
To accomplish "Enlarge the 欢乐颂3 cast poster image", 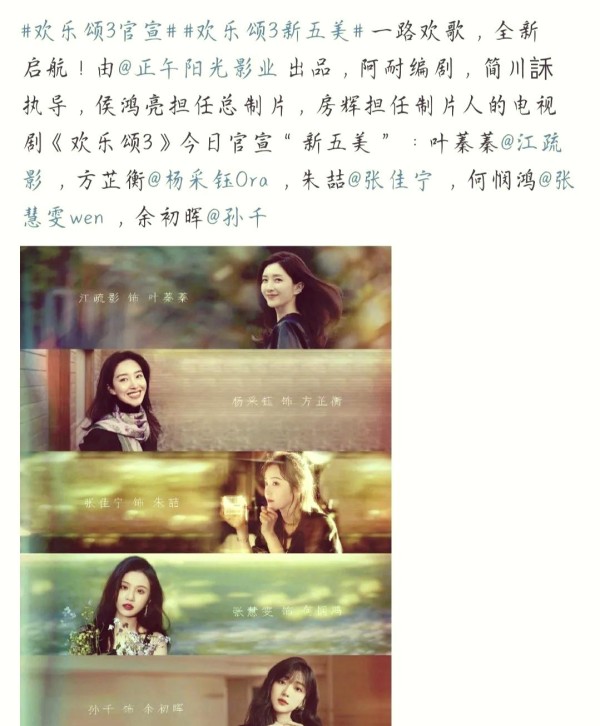I will tap(205, 480).
